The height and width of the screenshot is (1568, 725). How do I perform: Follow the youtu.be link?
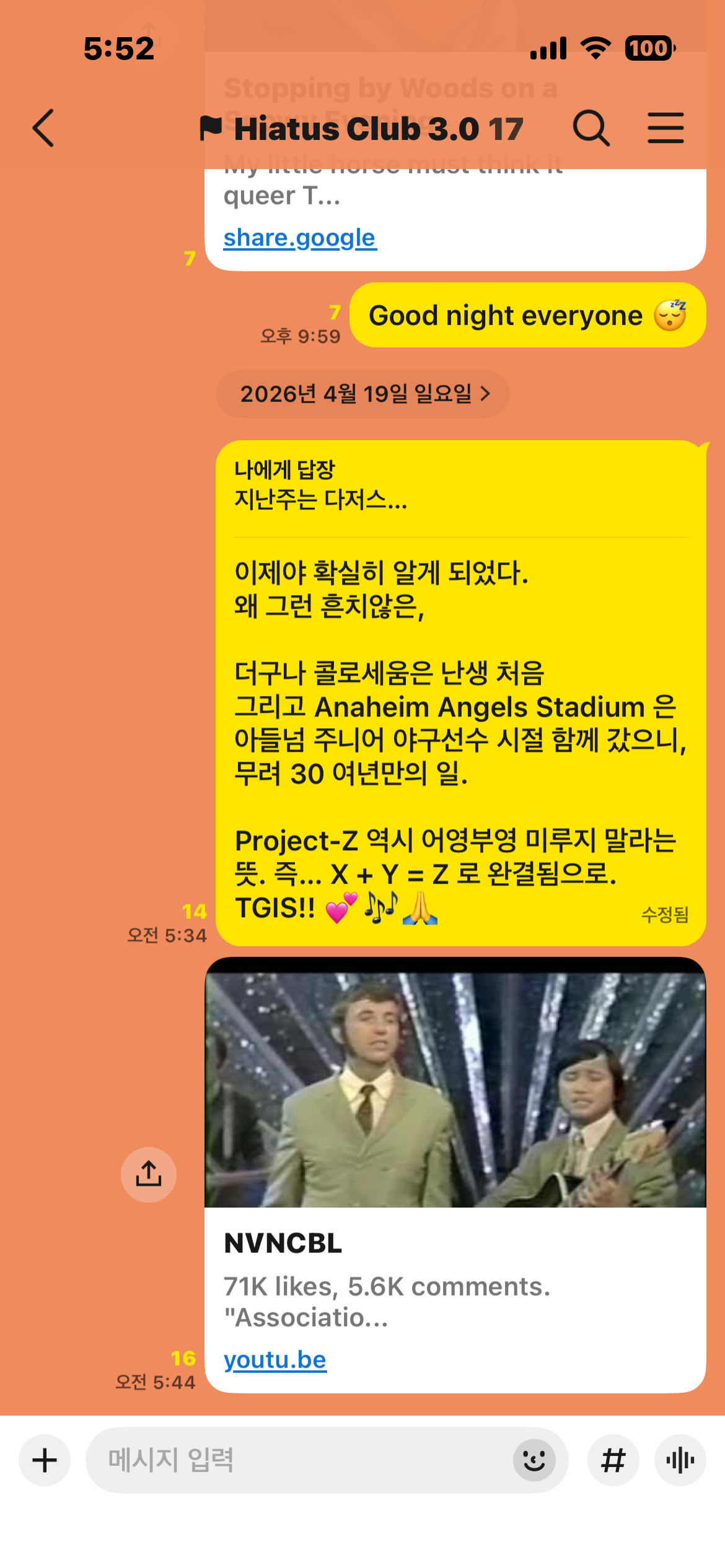[x=275, y=1359]
